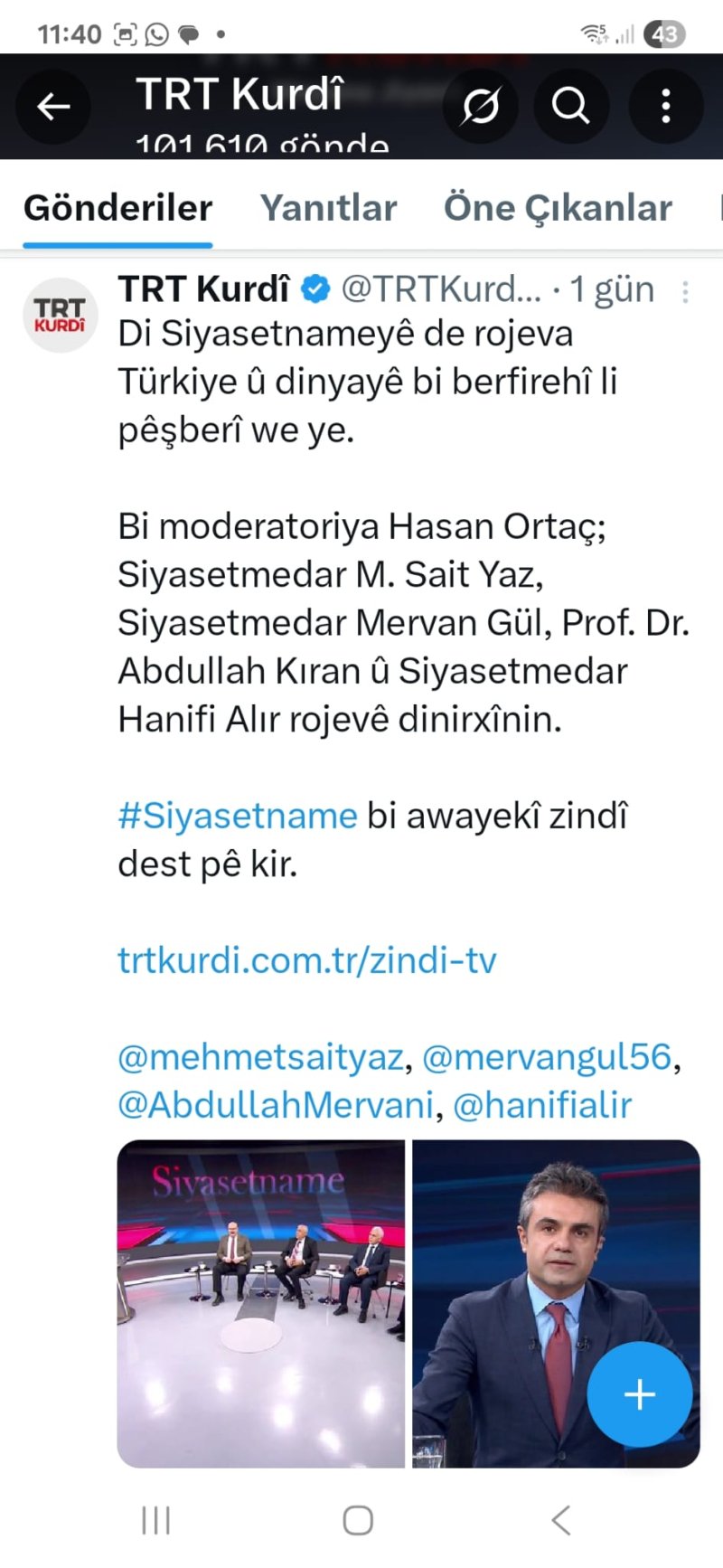Tap the Grok icon in the header
The height and width of the screenshot is (1568, 723).
click(480, 107)
